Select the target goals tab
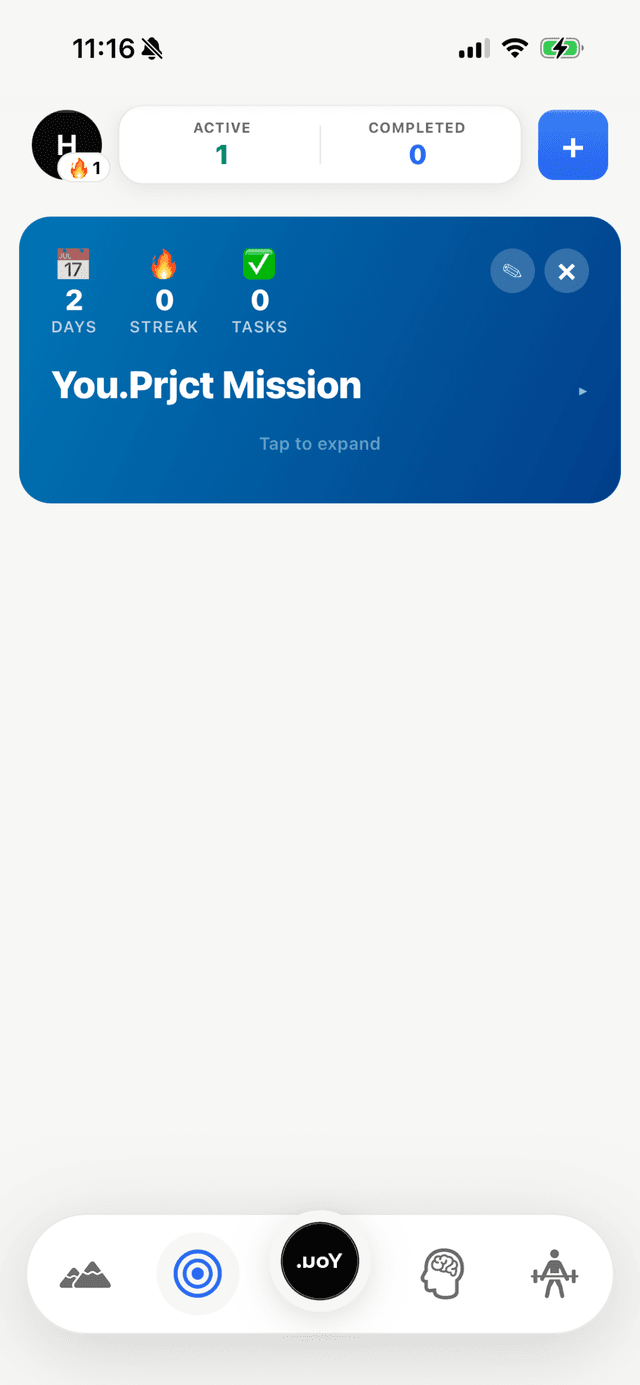 coord(198,1274)
